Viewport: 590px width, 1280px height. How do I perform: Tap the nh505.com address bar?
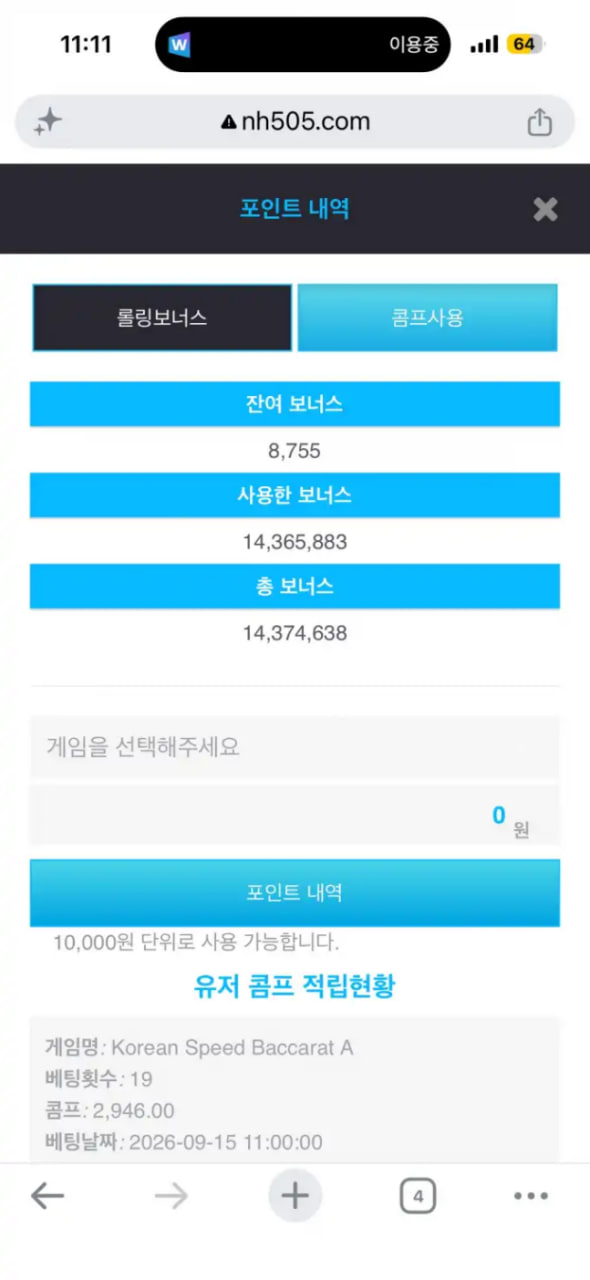[295, 122]
